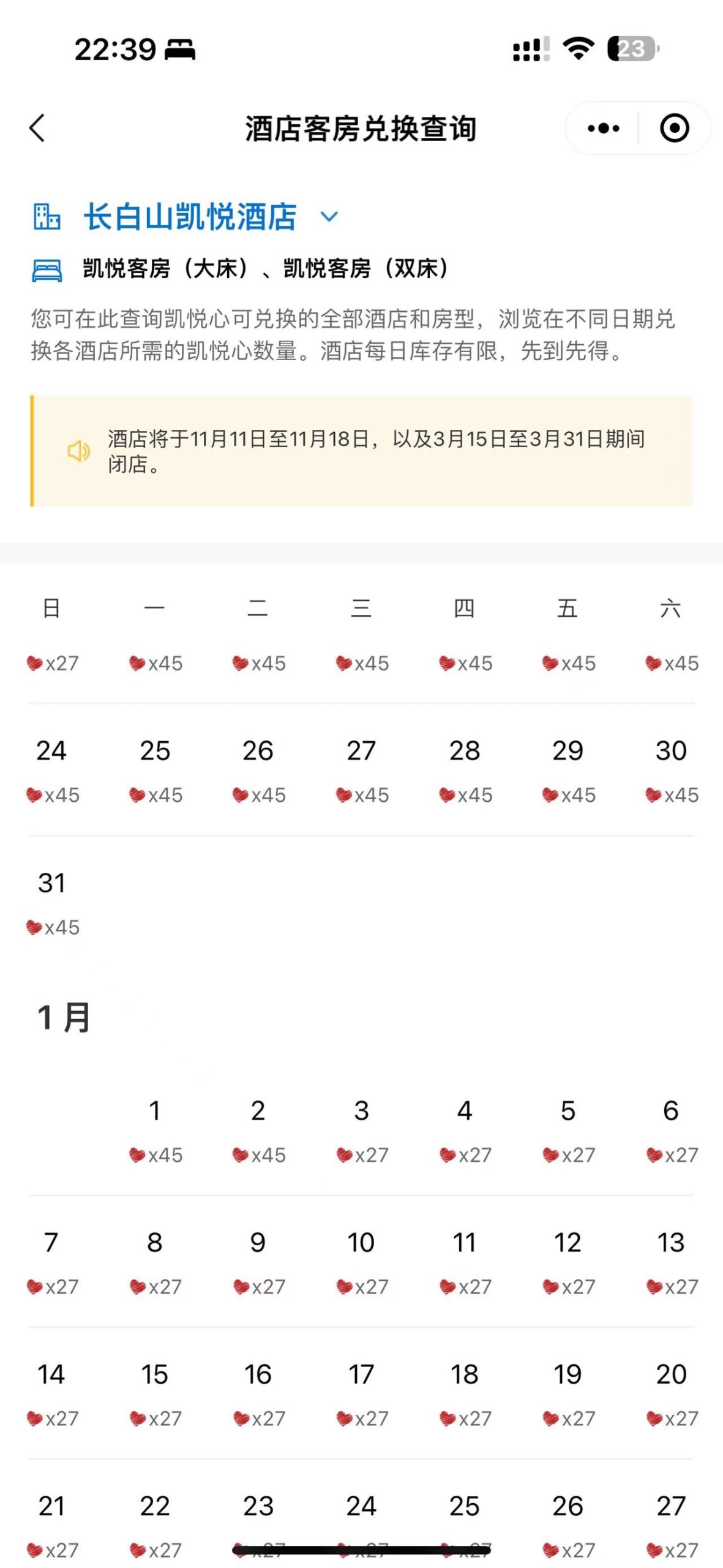Choose December 31 in the calendar

pos(51,899)
